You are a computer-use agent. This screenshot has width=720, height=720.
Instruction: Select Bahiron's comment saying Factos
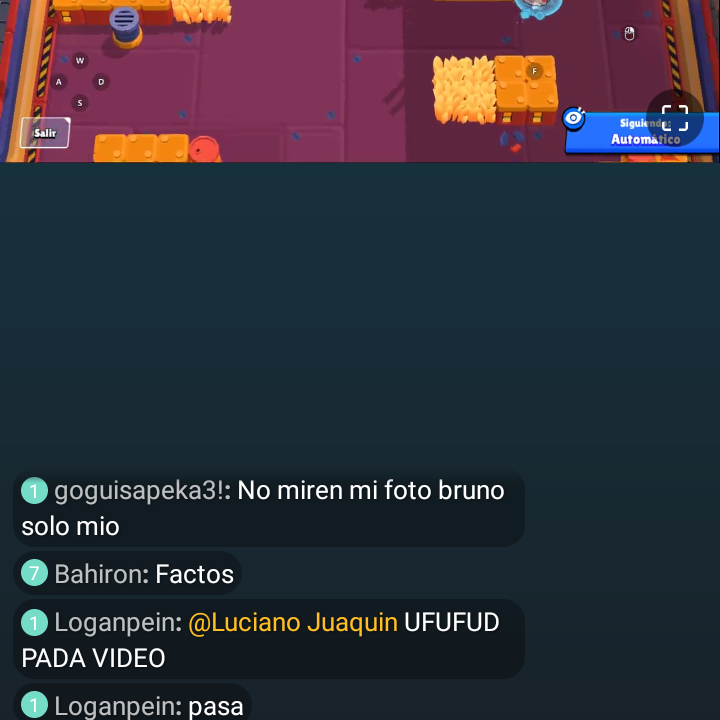128,574
